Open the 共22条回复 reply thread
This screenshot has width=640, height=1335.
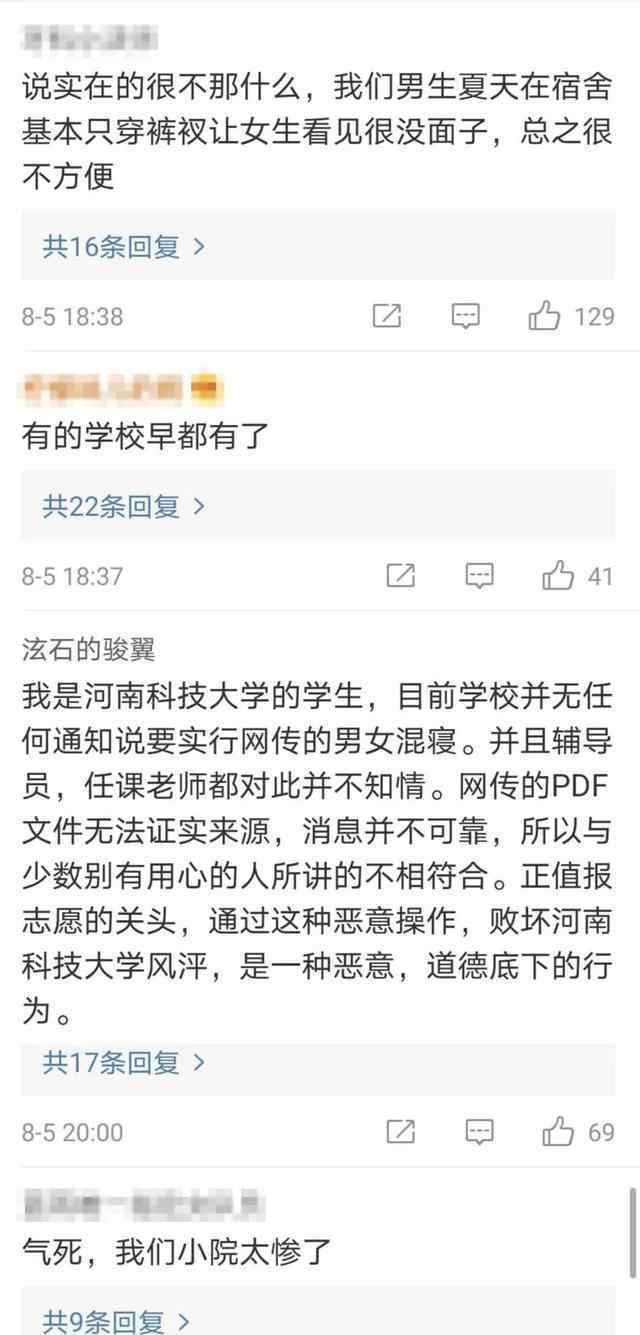[123, 507]
